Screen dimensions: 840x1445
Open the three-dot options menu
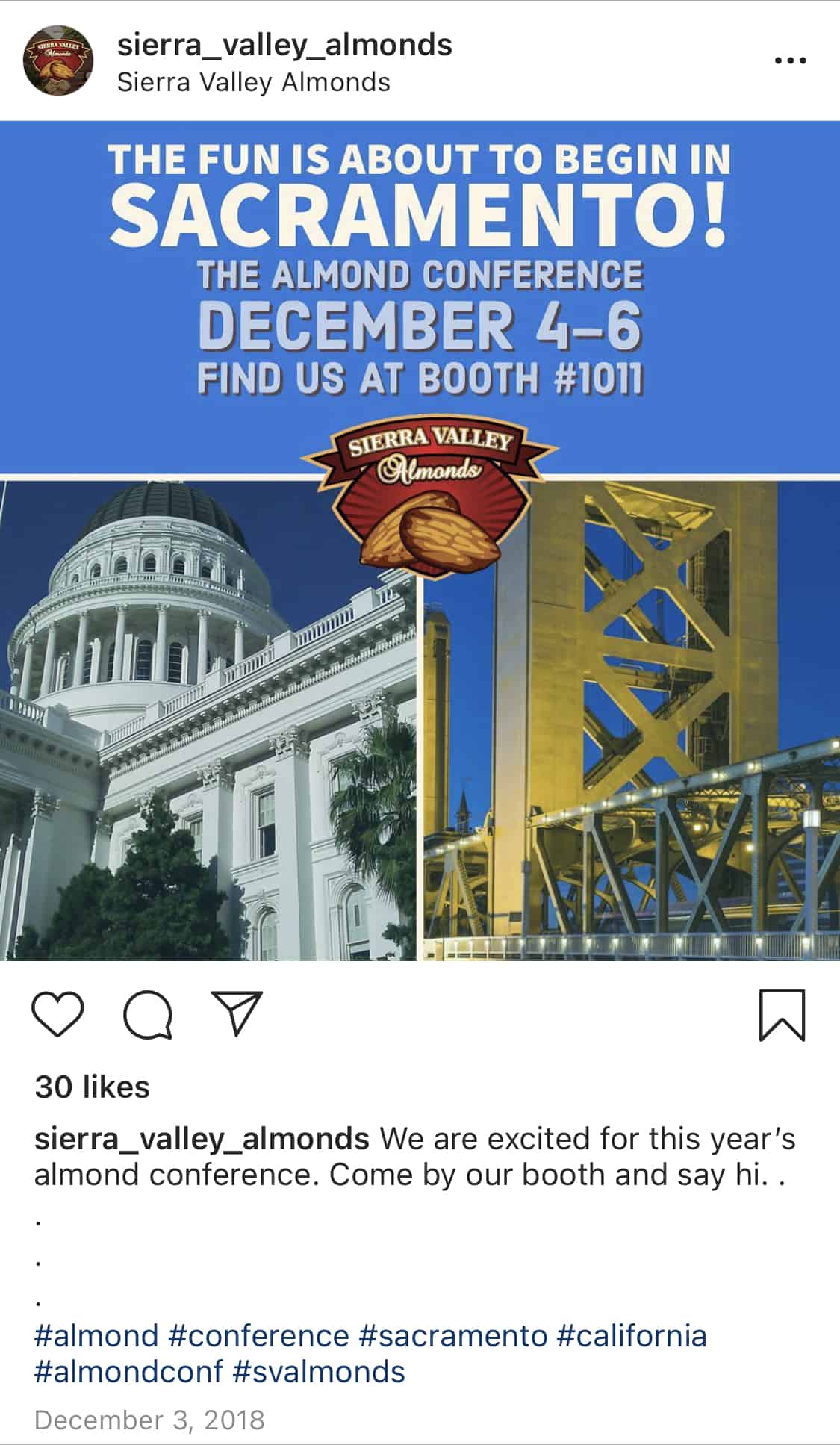pyautogui.click(x=790, y=60)
